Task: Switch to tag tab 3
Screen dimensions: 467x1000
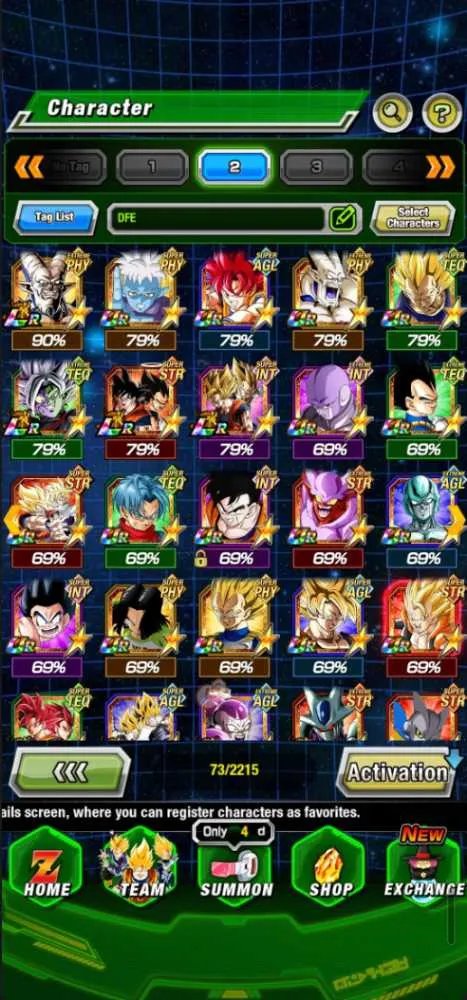Action: (x=316, y=167)
